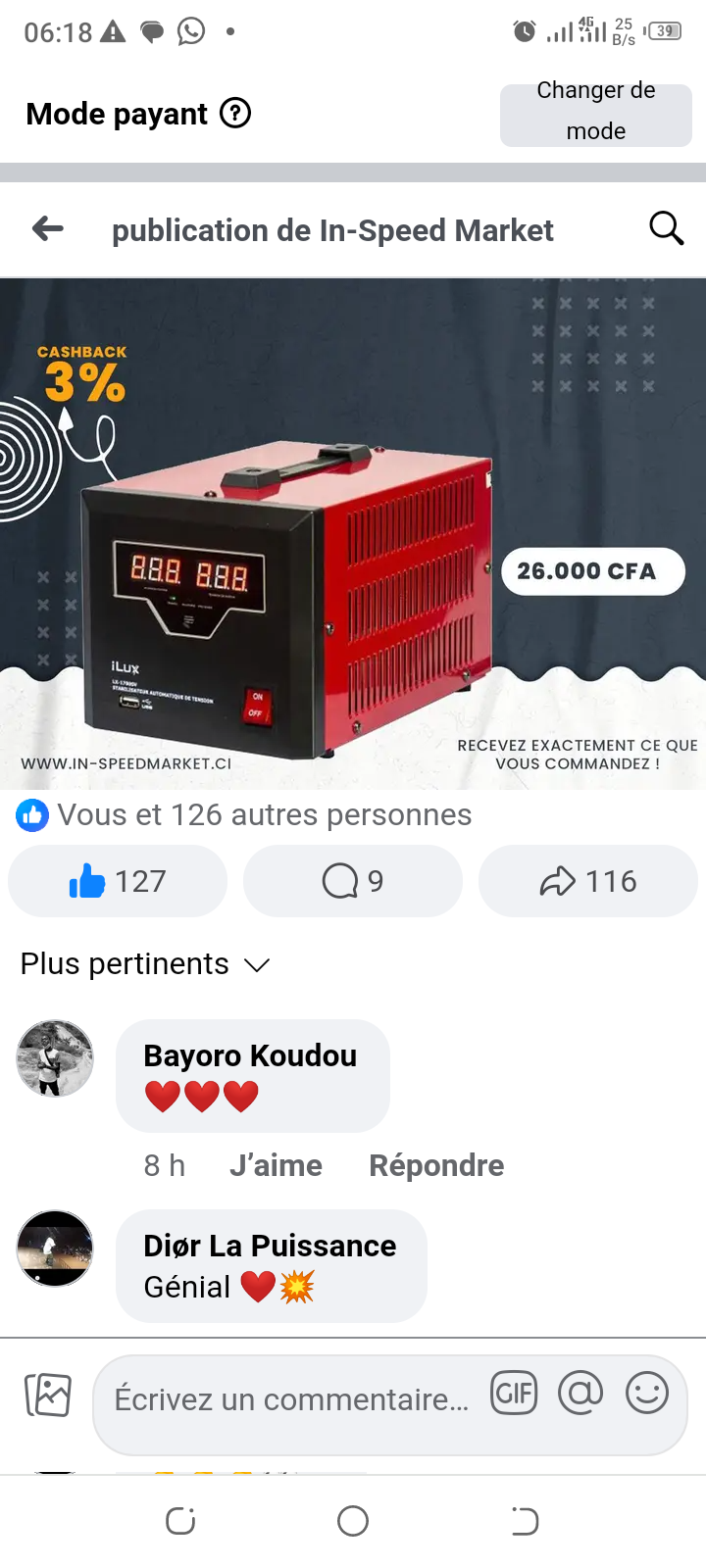Tap the Changer de mode button
Image resolution: width=706 pixels, height=1568 pixels.
coord(595,115)
